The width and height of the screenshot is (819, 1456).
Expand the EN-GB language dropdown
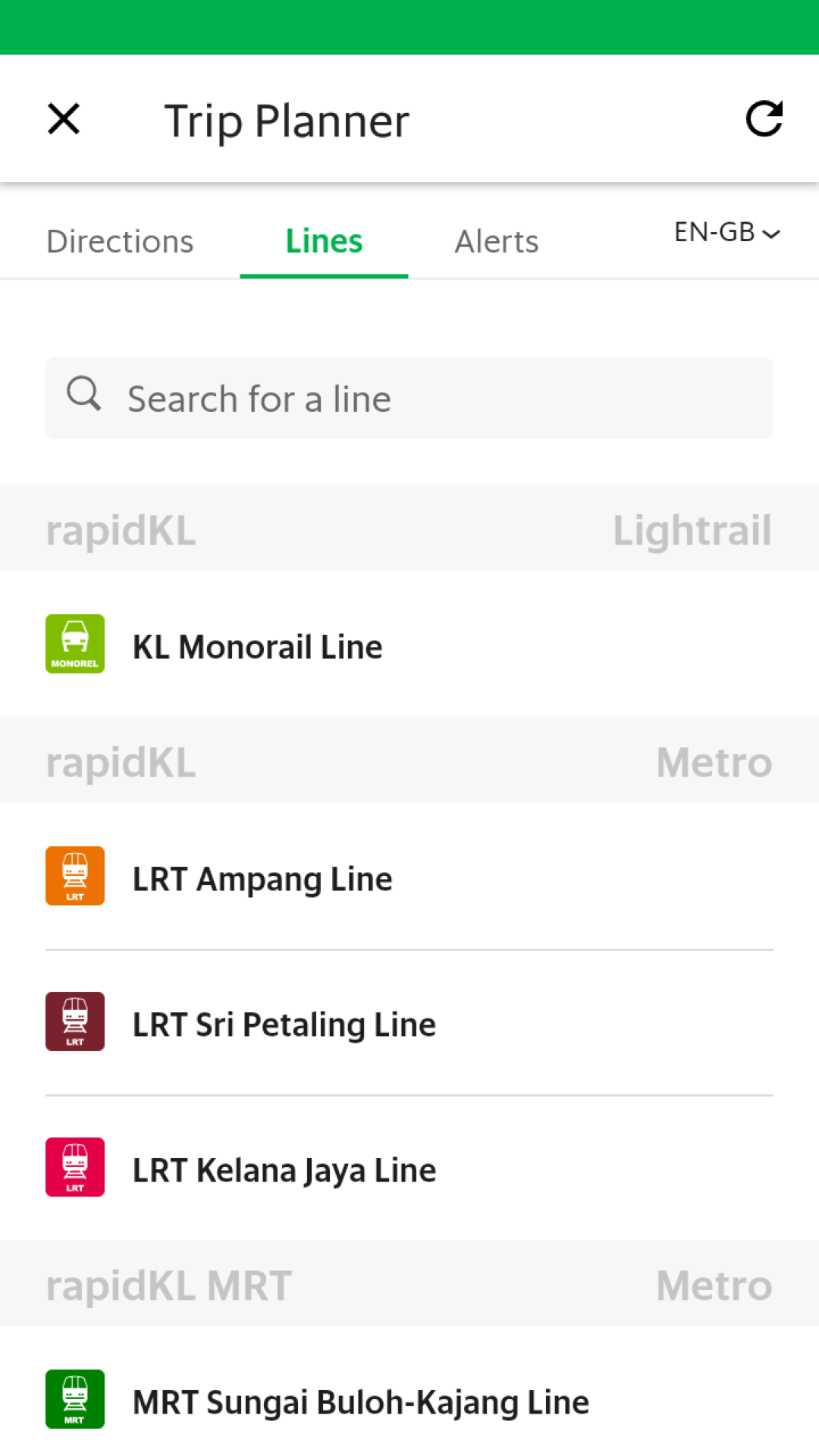727,232
